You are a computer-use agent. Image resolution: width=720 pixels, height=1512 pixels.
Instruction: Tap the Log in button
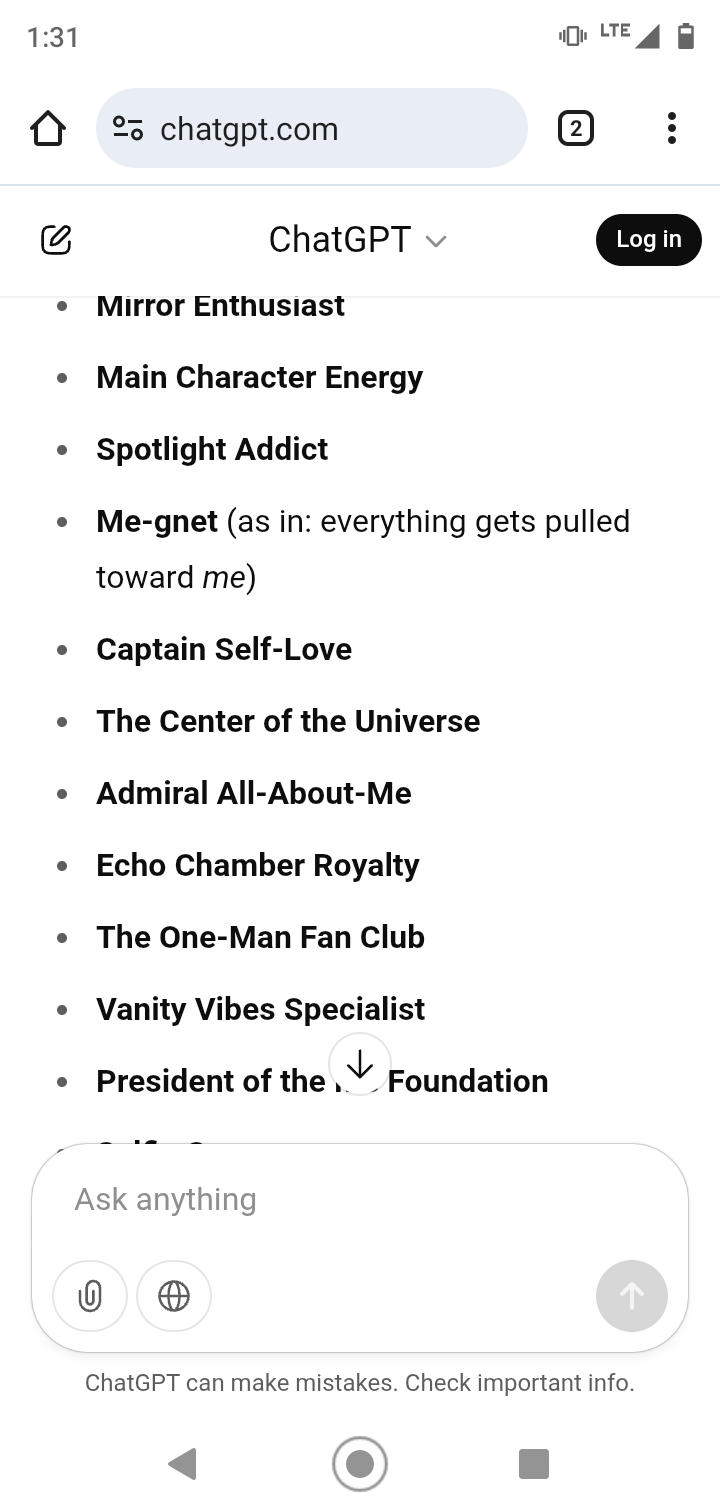(649, 240)
